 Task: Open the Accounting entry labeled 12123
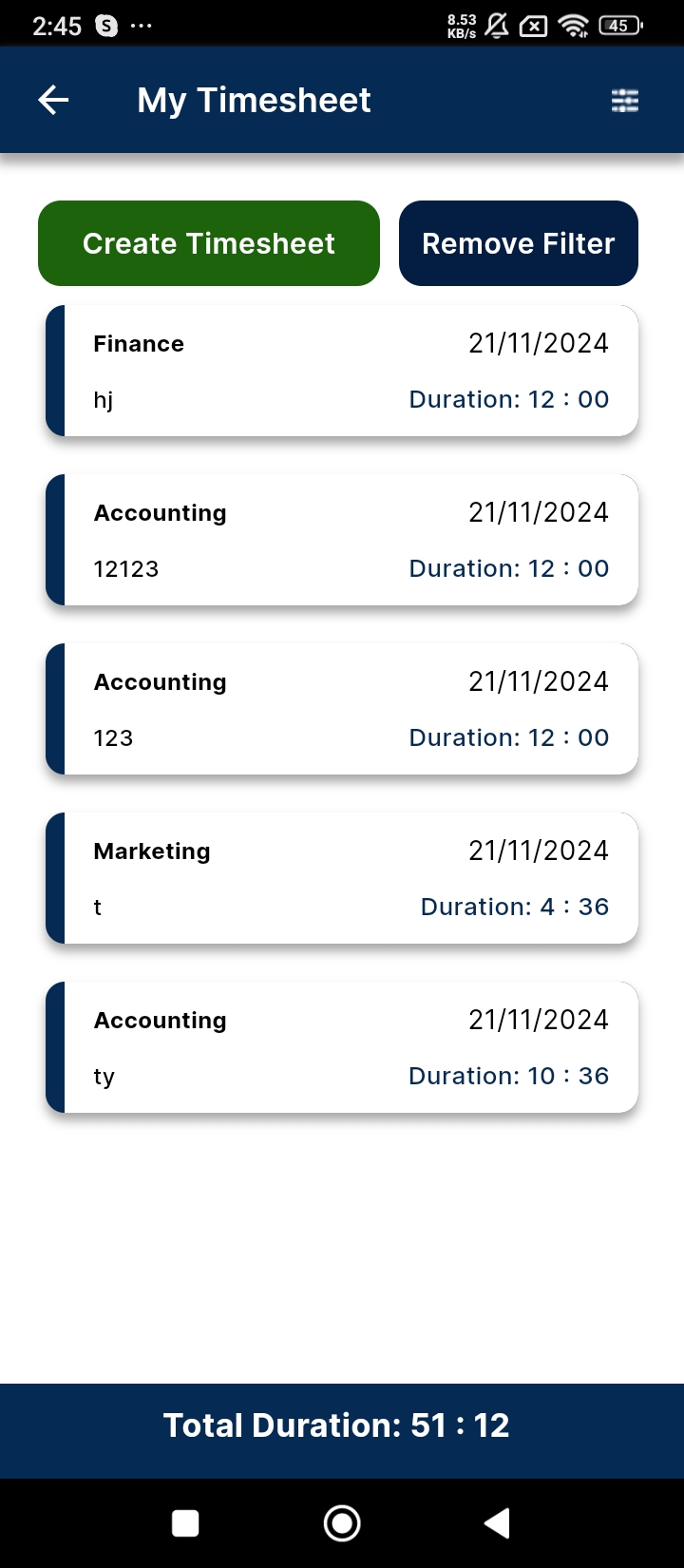tap(342, 540)
